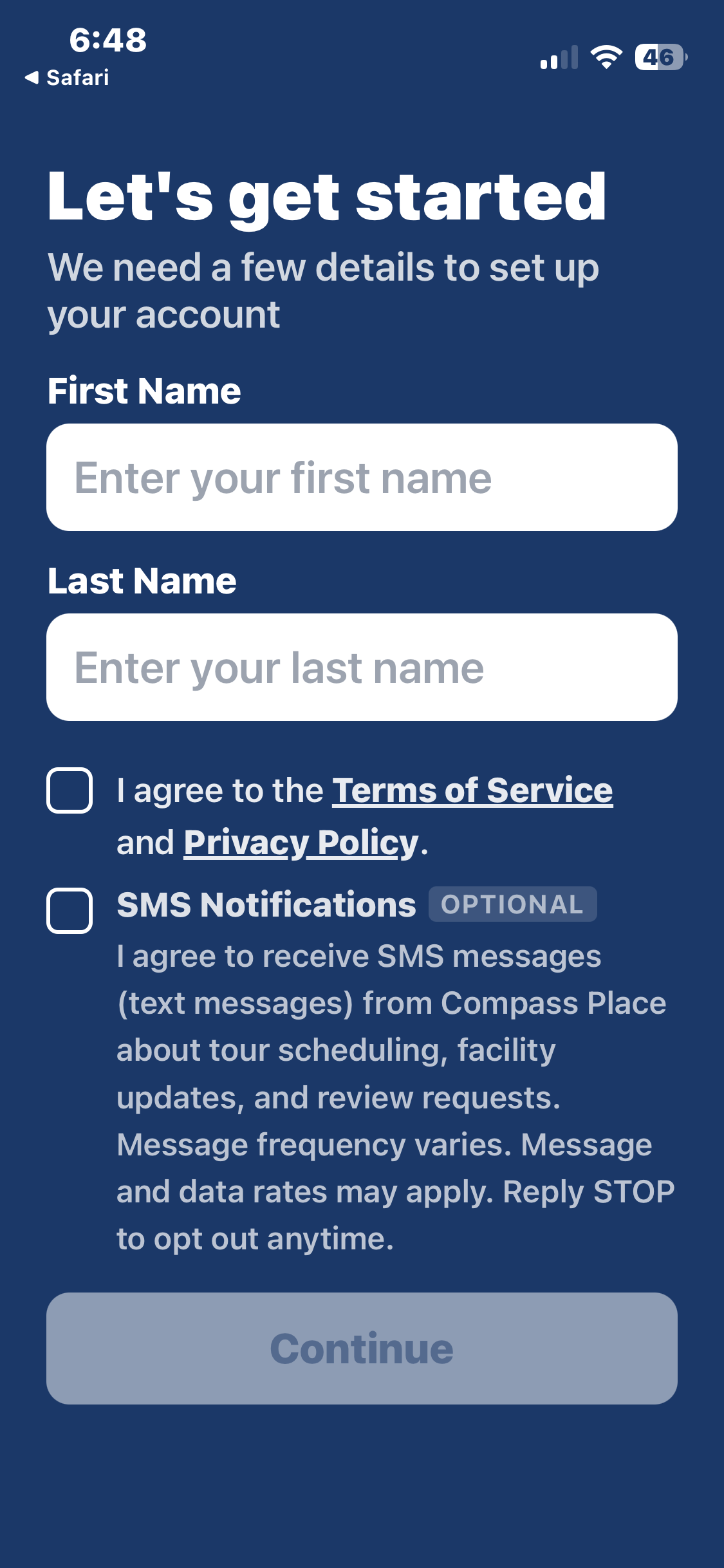Tap the SMS Notifications label text
The height and width of the screenshot is (1568, 724).
coord(266,905)
